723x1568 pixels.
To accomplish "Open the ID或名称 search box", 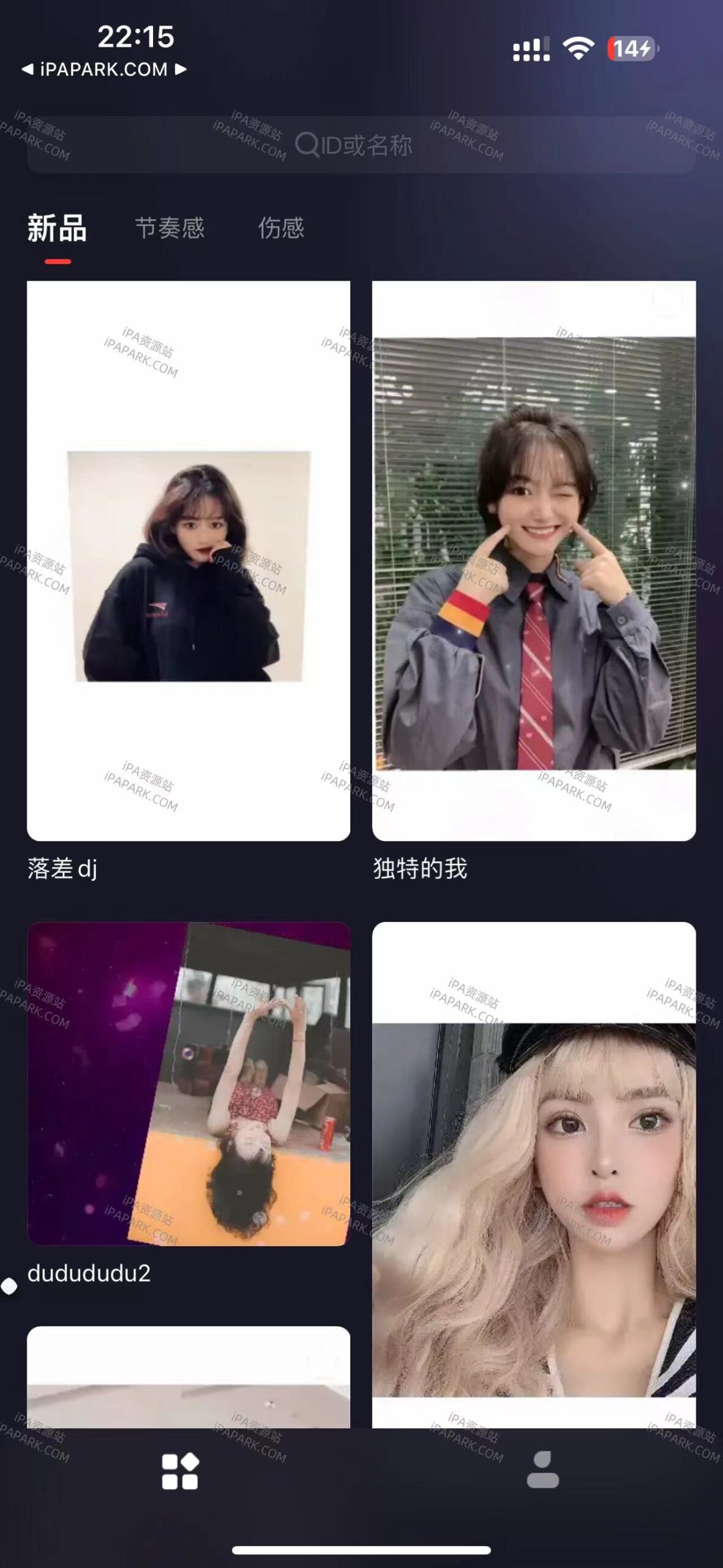I will (x=361, y=146).
